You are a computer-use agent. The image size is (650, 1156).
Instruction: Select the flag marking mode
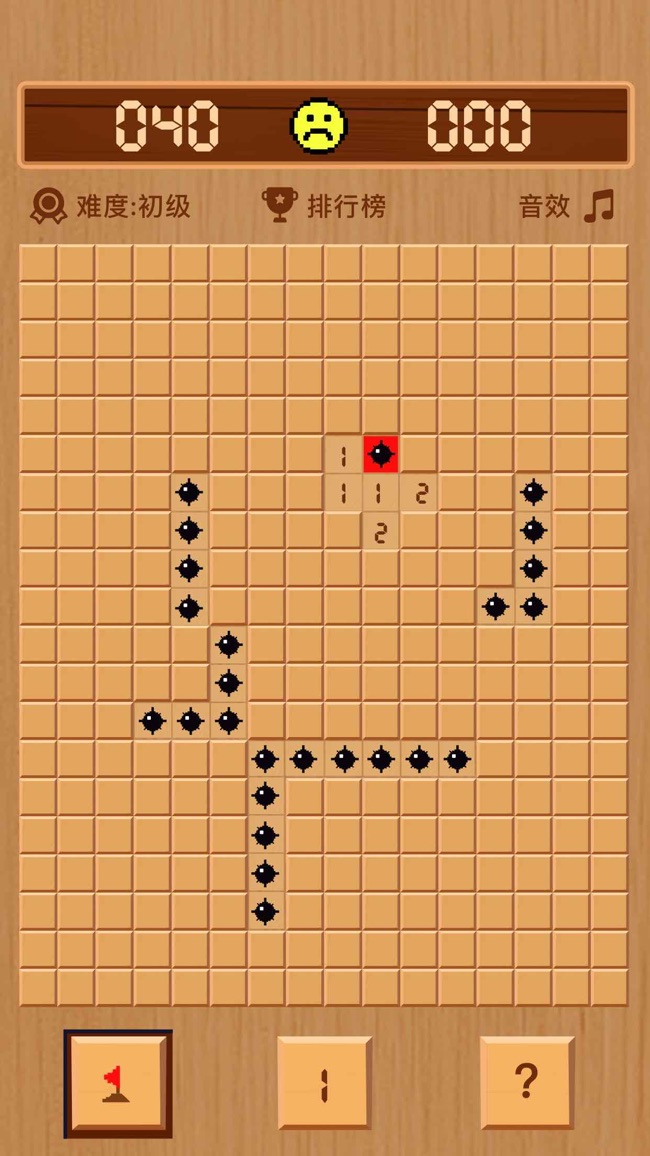(118, 1084)
